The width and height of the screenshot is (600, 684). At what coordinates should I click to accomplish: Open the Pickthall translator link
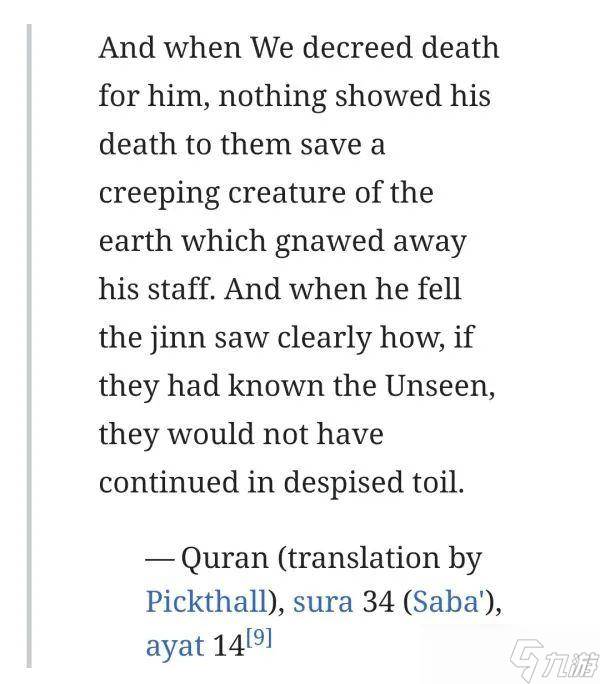[x=205, y=601]
